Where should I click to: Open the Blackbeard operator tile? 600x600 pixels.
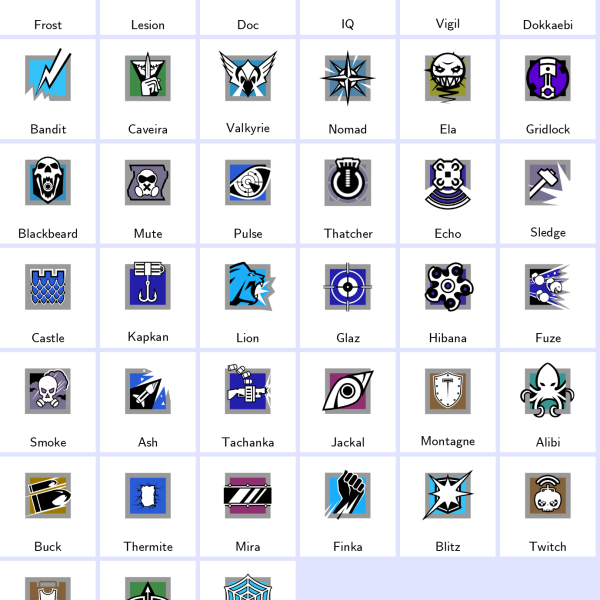[x=48, y=192]
